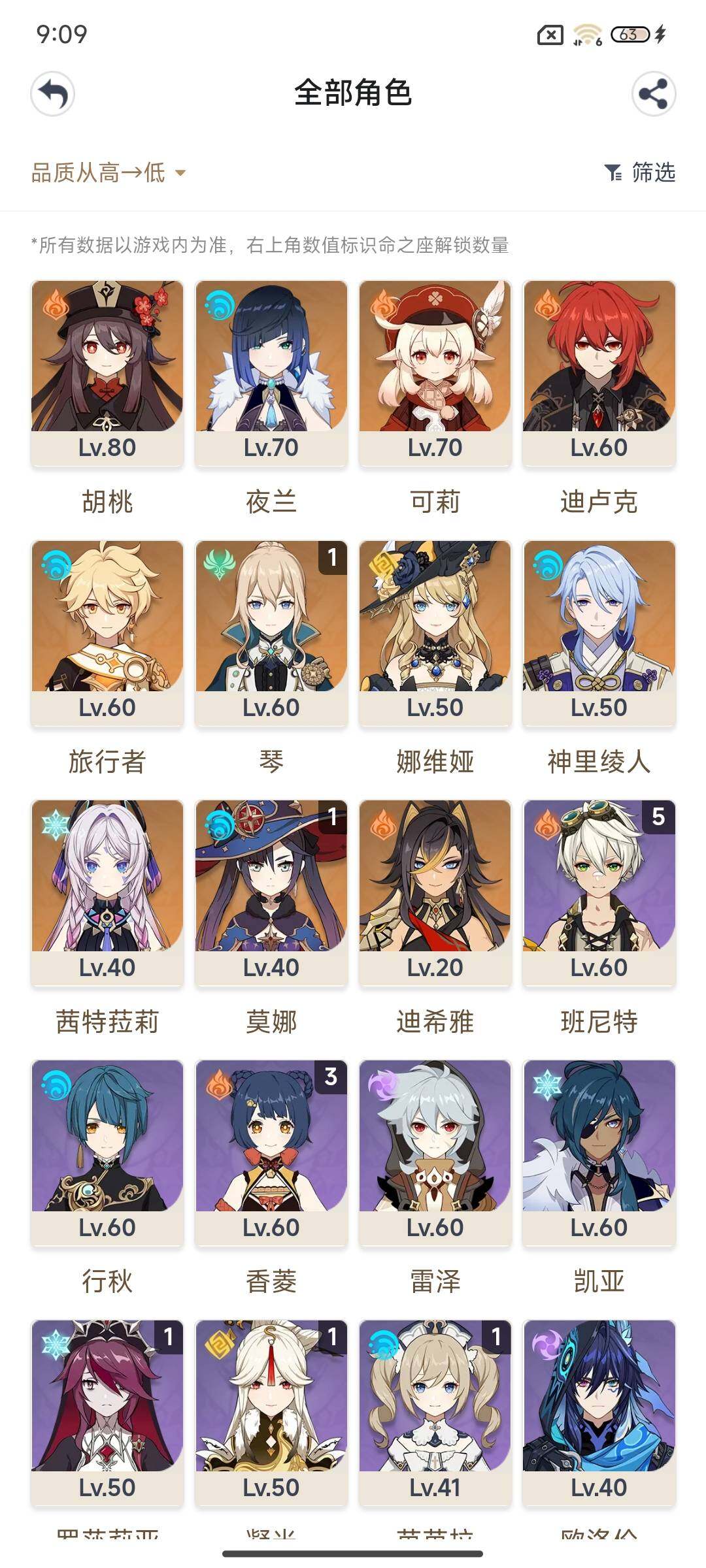Tap the back arrow button

click(53, 94)
